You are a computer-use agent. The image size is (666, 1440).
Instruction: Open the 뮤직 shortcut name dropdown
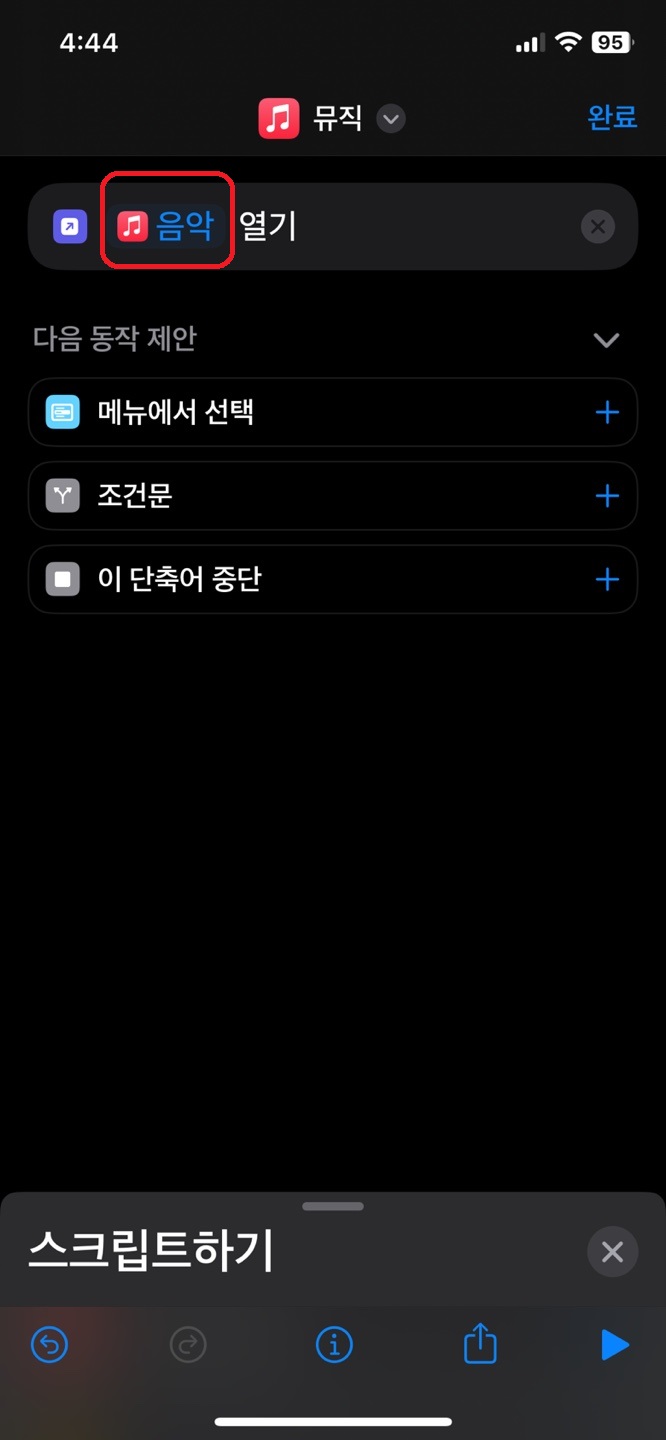[x=390, y=120]
